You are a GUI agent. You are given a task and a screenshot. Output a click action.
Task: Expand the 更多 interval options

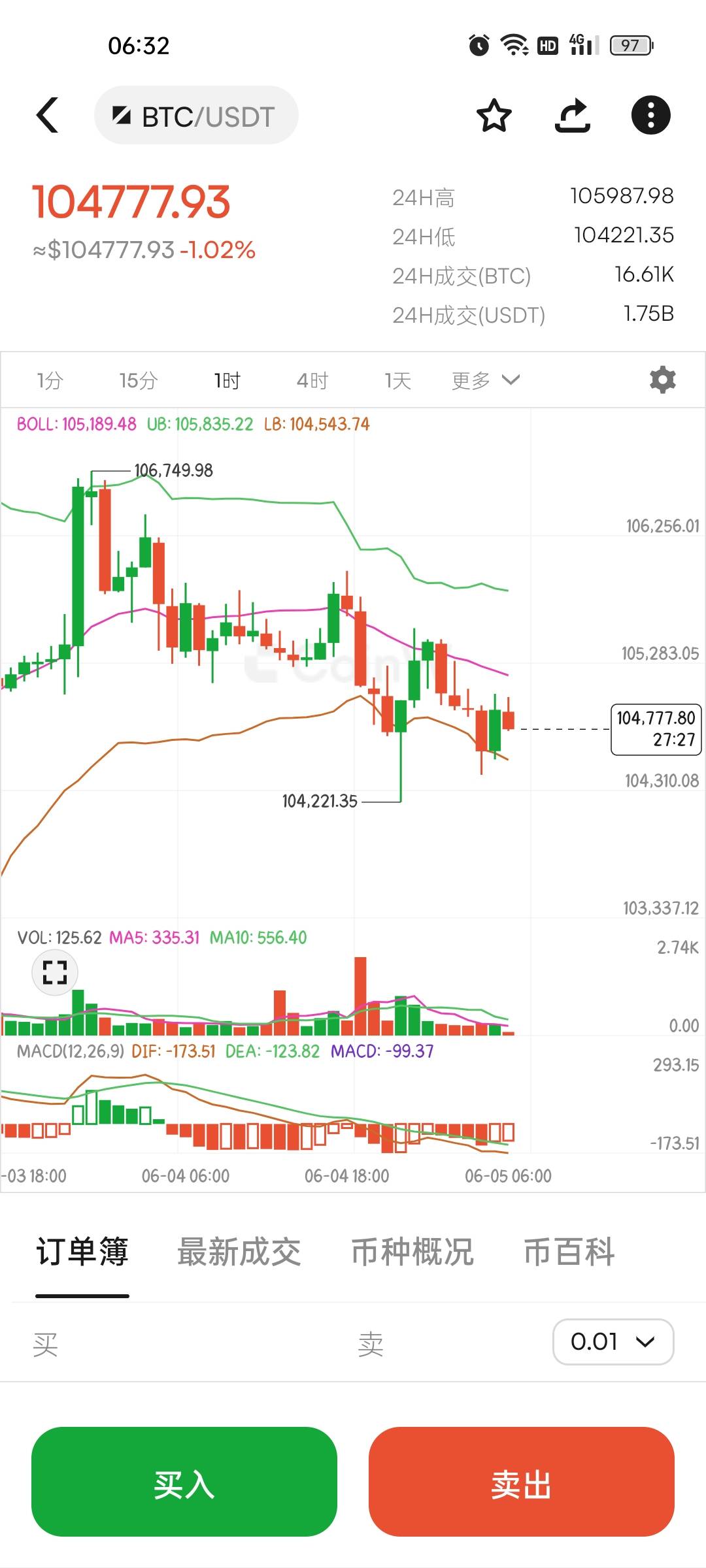coord(485,380)
